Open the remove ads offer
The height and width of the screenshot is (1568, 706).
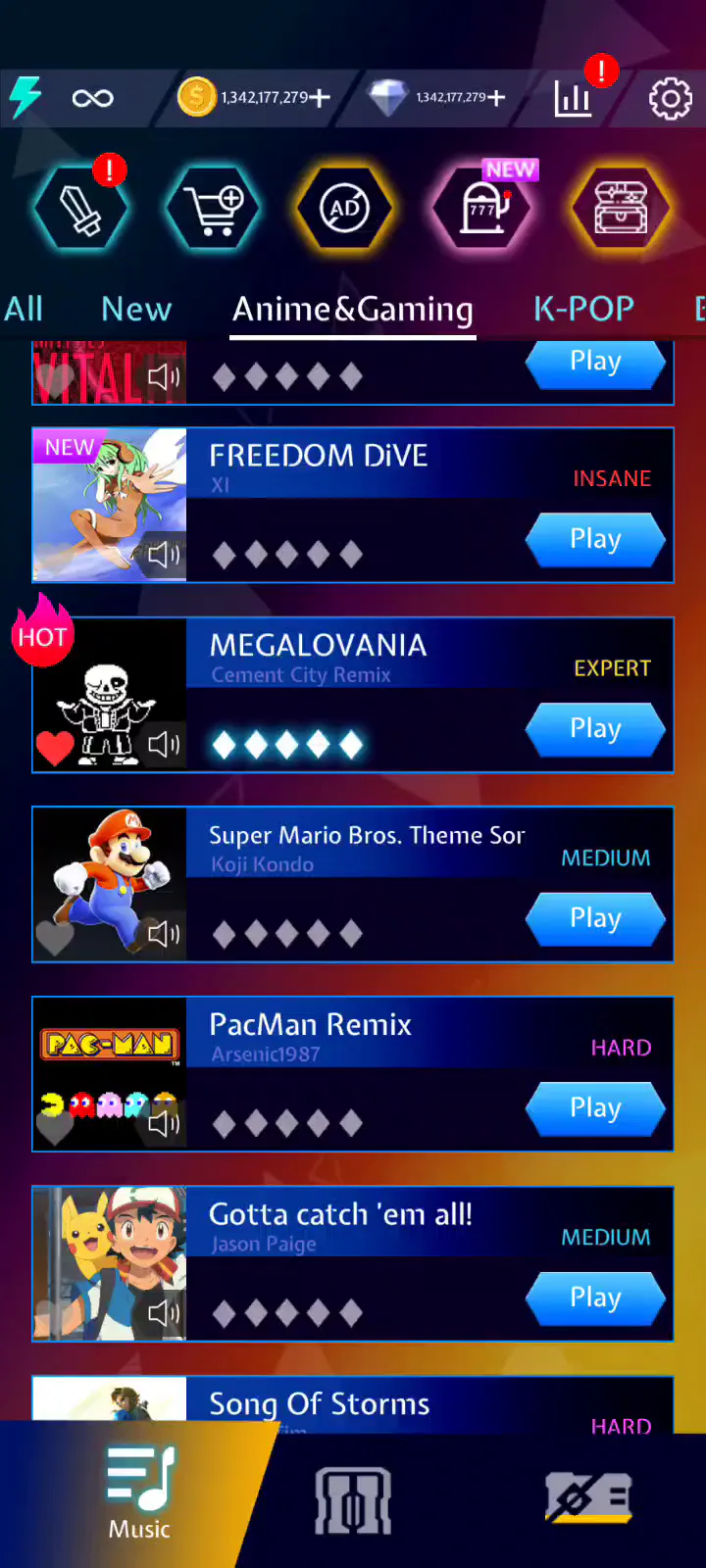tap(345, 209)
